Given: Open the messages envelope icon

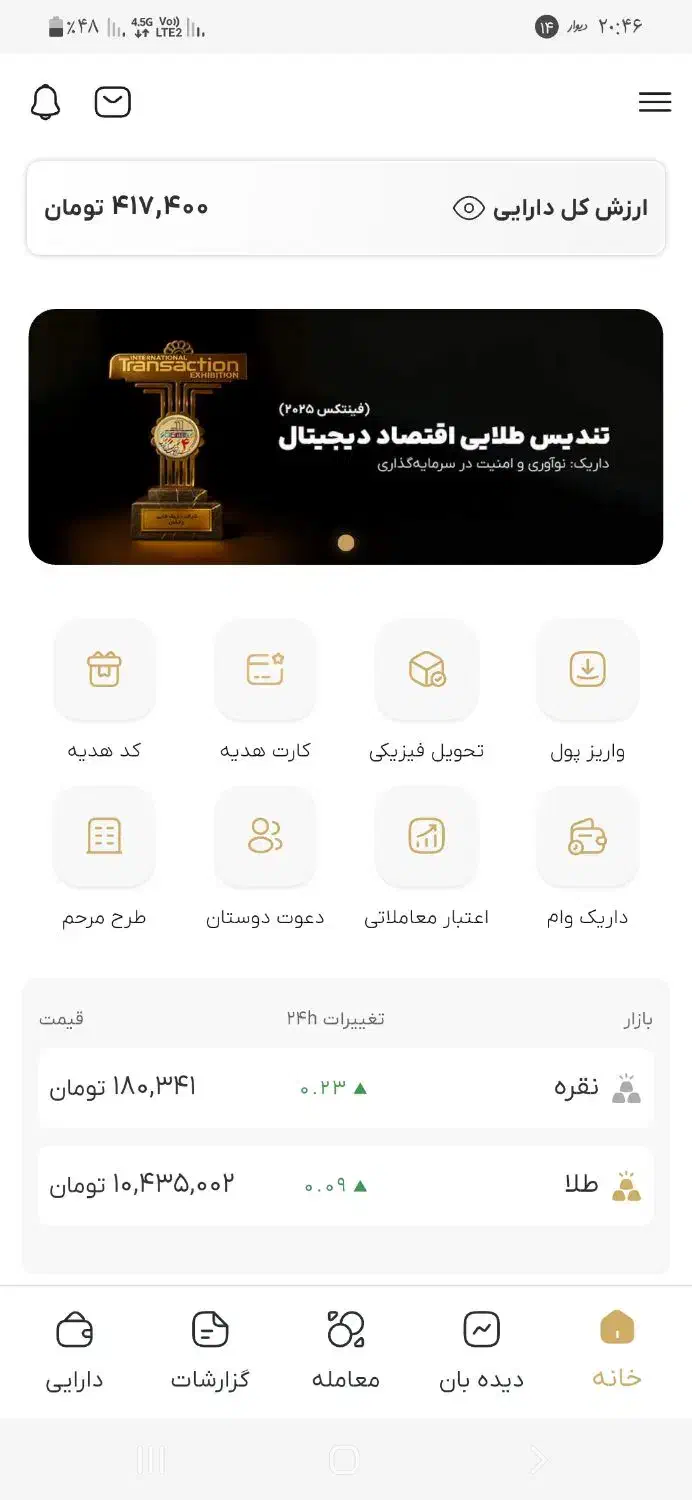Looking at the screenshot, I should click(x=113, y=102).
